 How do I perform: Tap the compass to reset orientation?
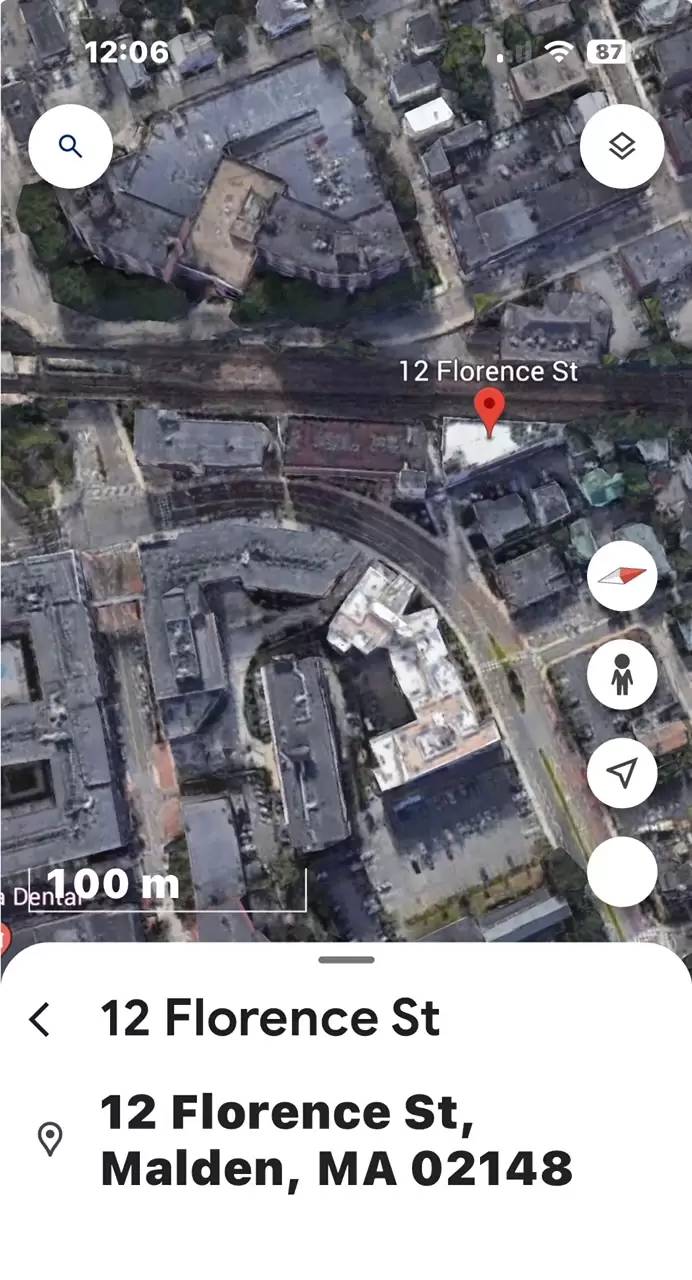pyautogui.click(x=622, y=576)
